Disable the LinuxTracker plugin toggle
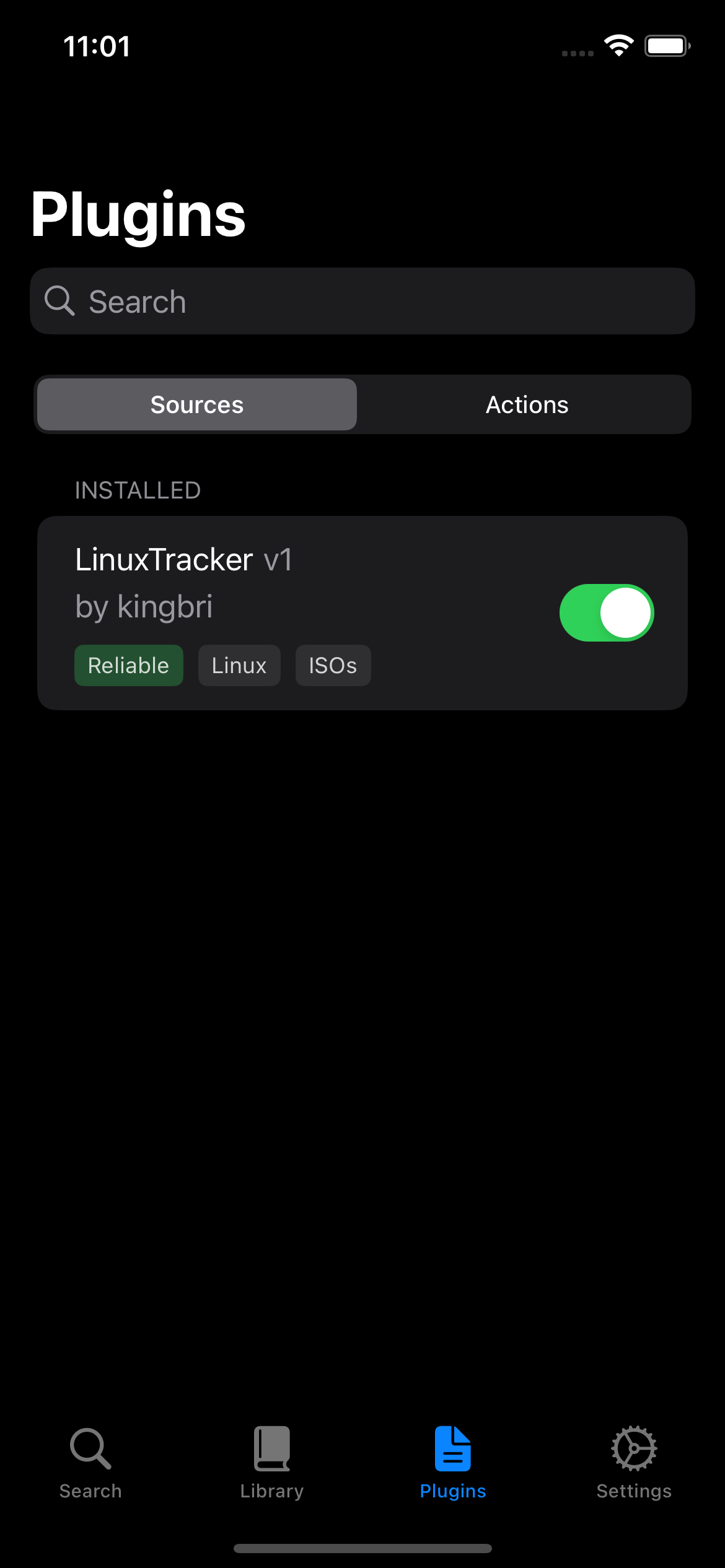This screenshot has height=1568, width=725. point(606,612)
